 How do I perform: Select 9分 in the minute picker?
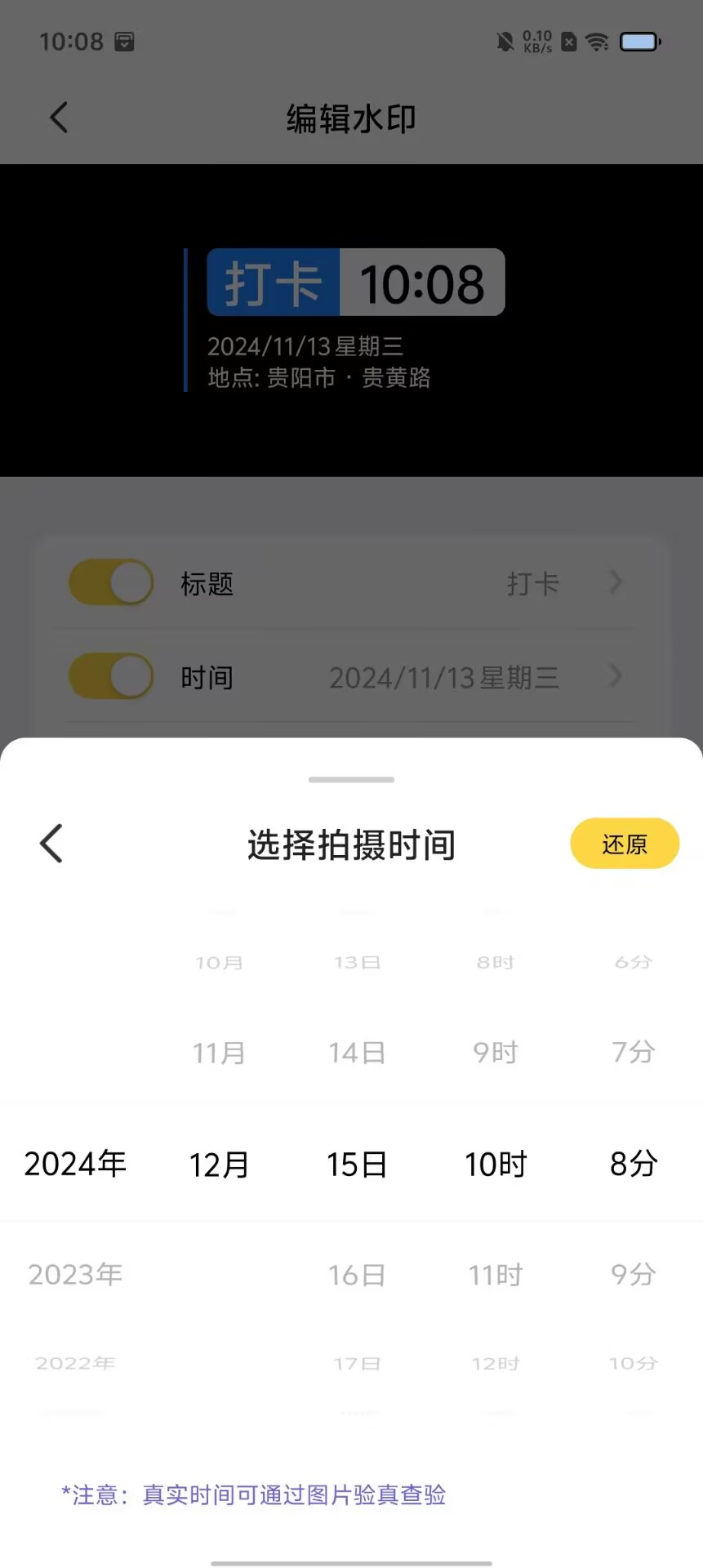[x=634, y=1274]
